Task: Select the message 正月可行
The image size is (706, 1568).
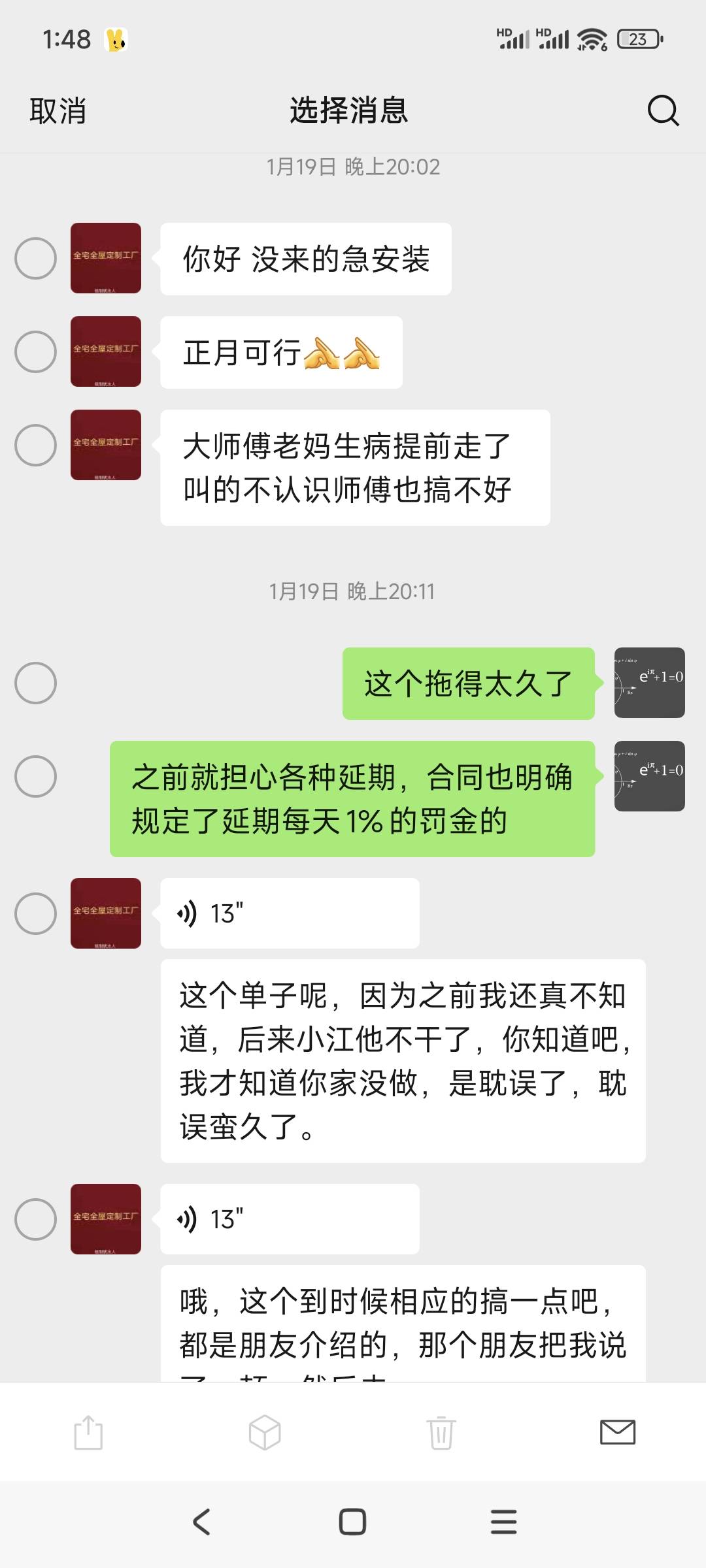Action: click(x=35, y=351)
